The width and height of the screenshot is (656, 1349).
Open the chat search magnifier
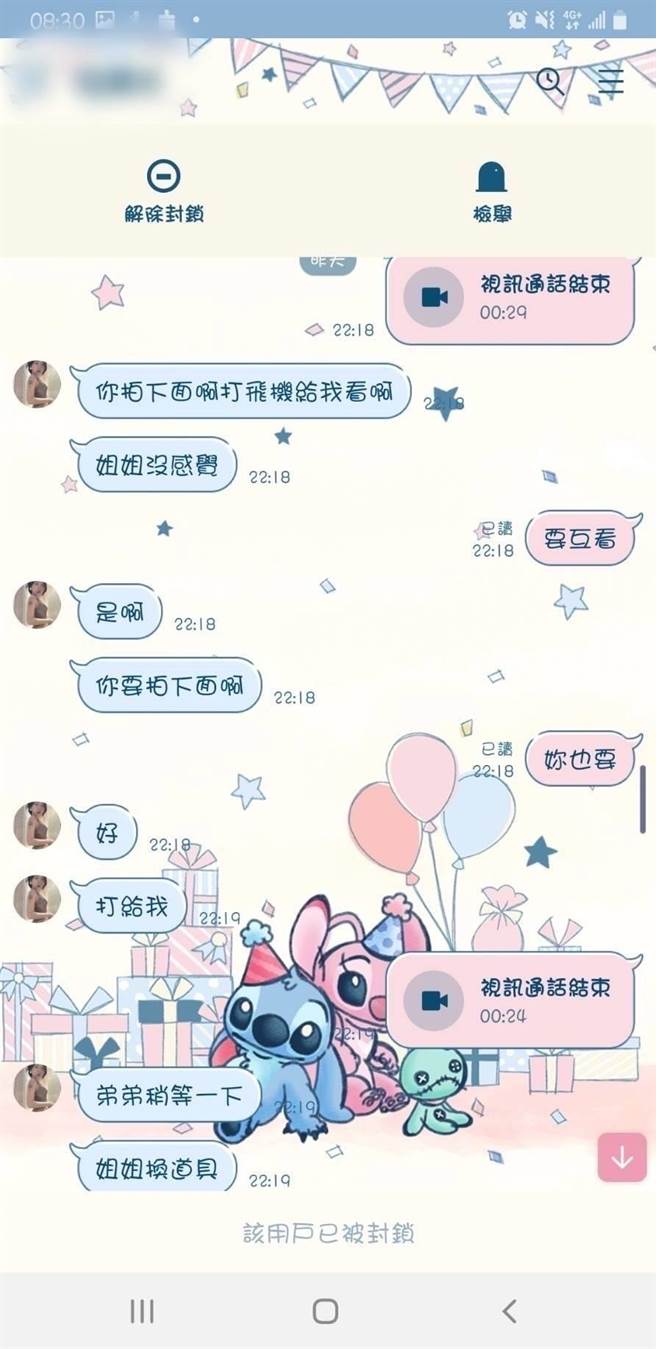tap(550, 81)
